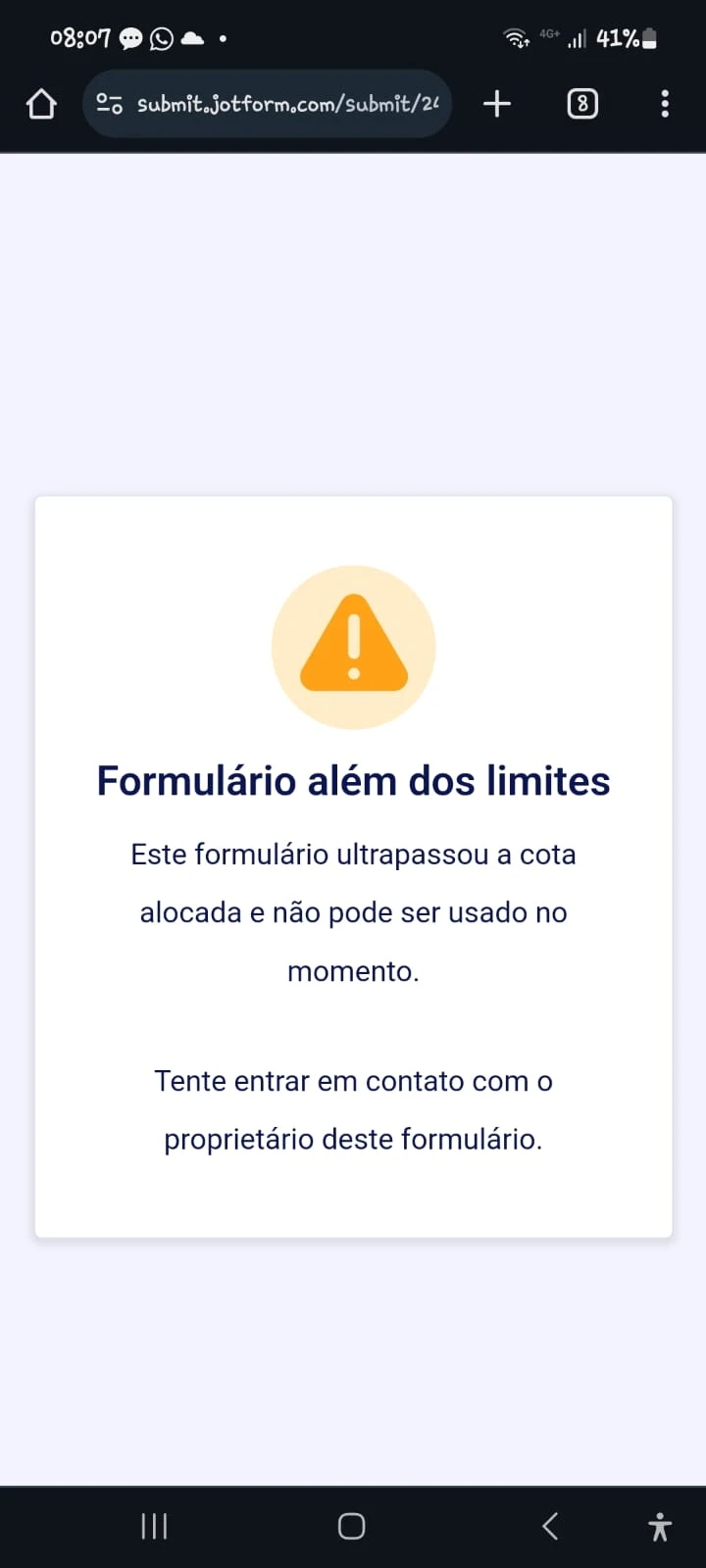
Task: Tap the recent apps button
Action: (x=153, y=1525)
